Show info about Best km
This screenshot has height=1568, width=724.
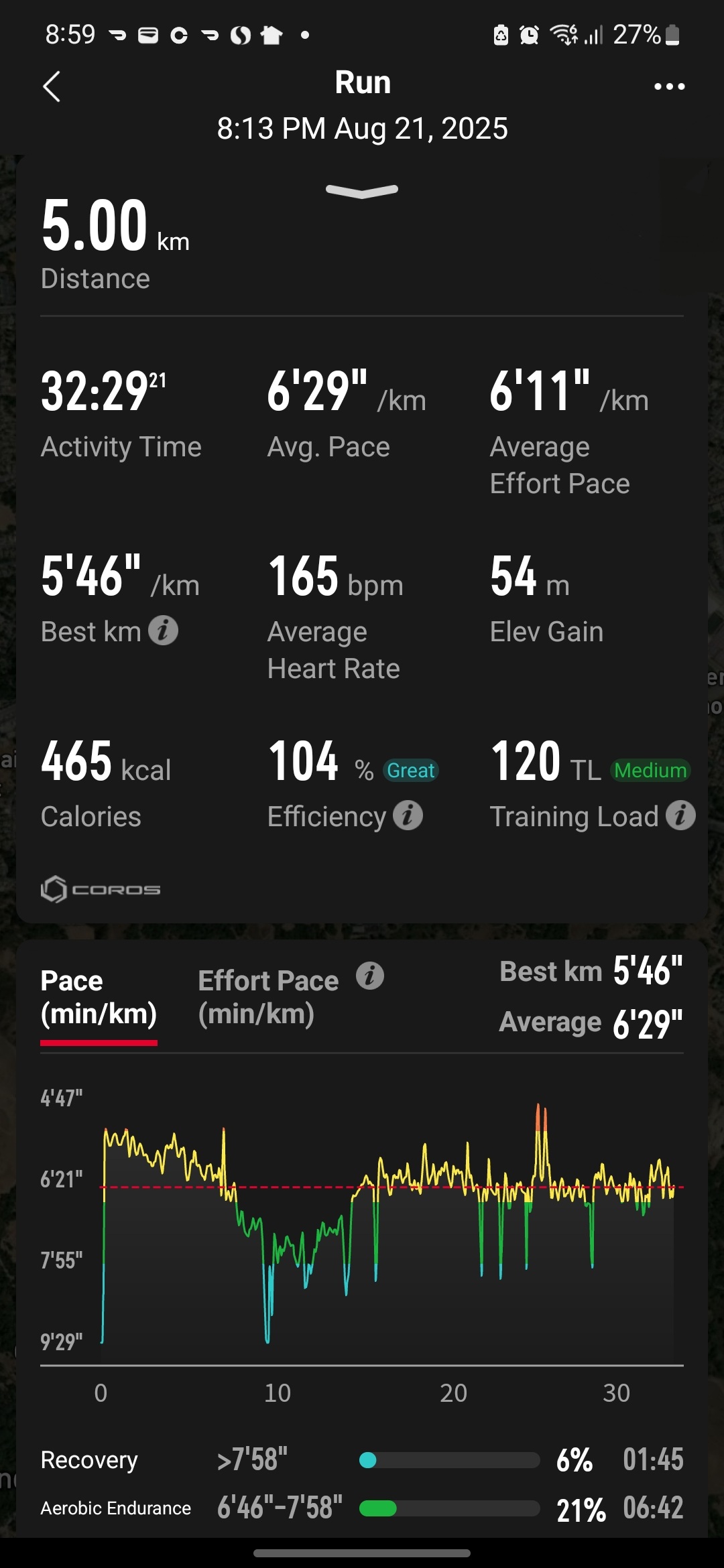click(163, 631)
